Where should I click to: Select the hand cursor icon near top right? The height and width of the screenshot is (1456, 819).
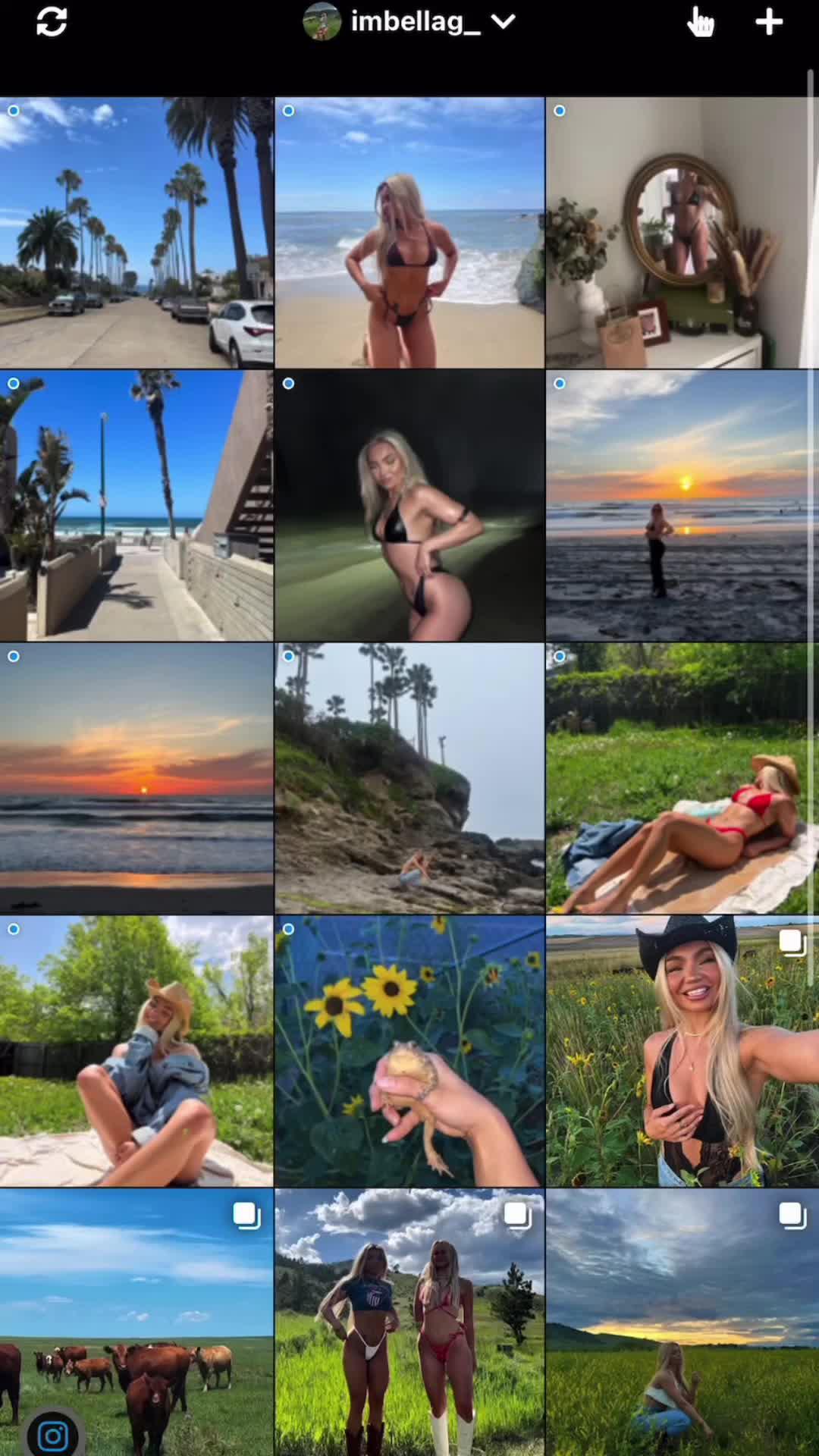click(x=700, y=23)
